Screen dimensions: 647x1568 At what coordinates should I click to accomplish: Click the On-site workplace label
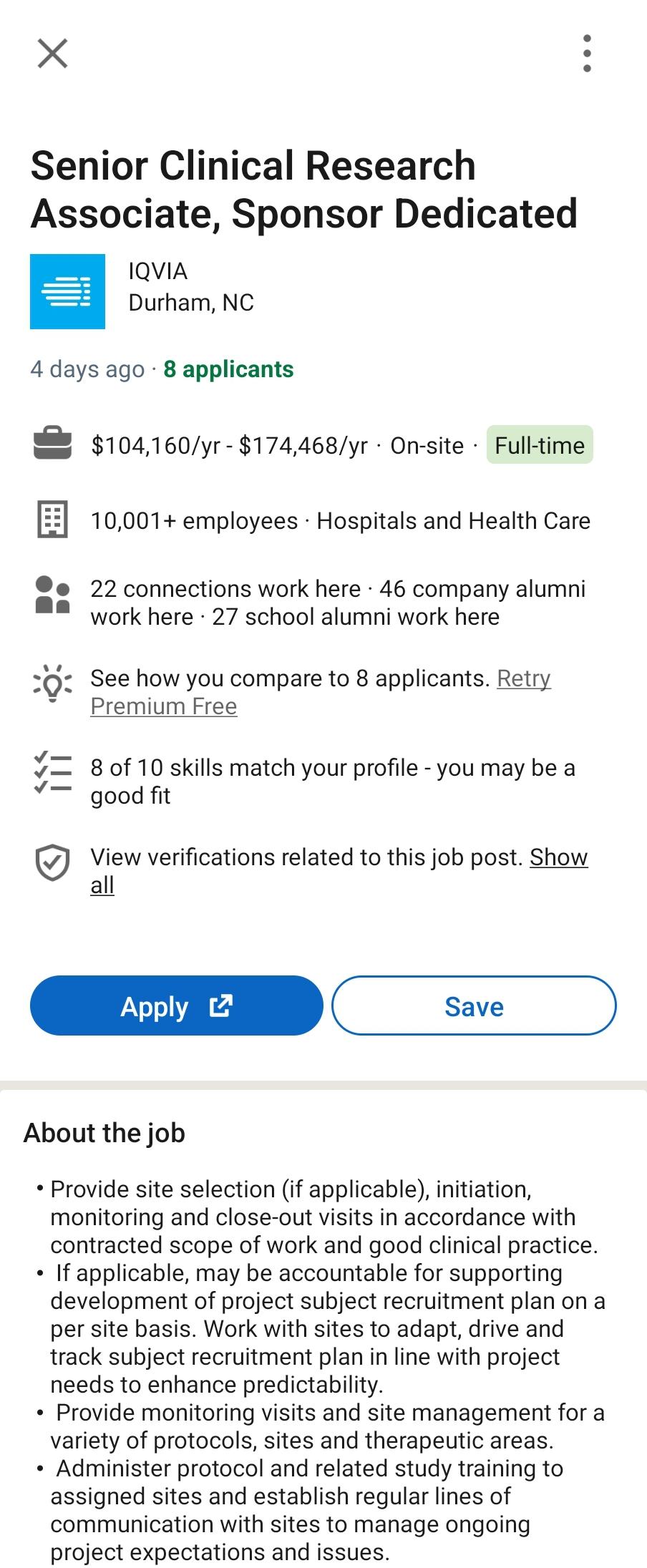pyautogui.click(x=427, y=445)
